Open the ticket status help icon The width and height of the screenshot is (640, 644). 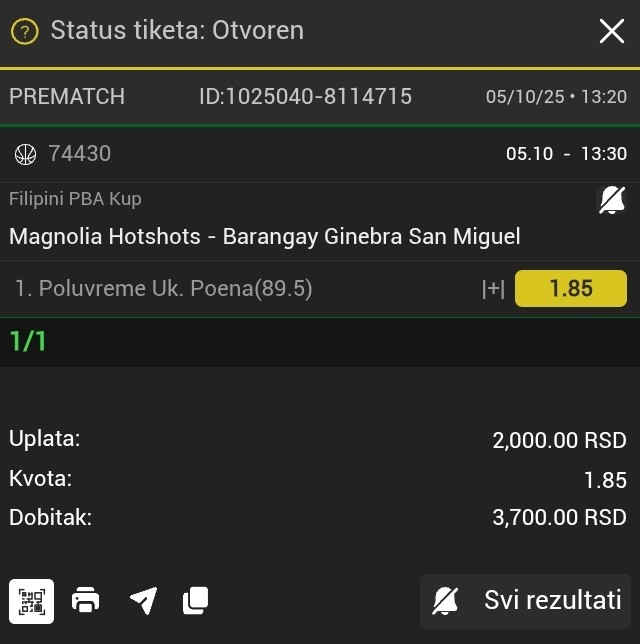pyautogui.click(x=25, y=31)
